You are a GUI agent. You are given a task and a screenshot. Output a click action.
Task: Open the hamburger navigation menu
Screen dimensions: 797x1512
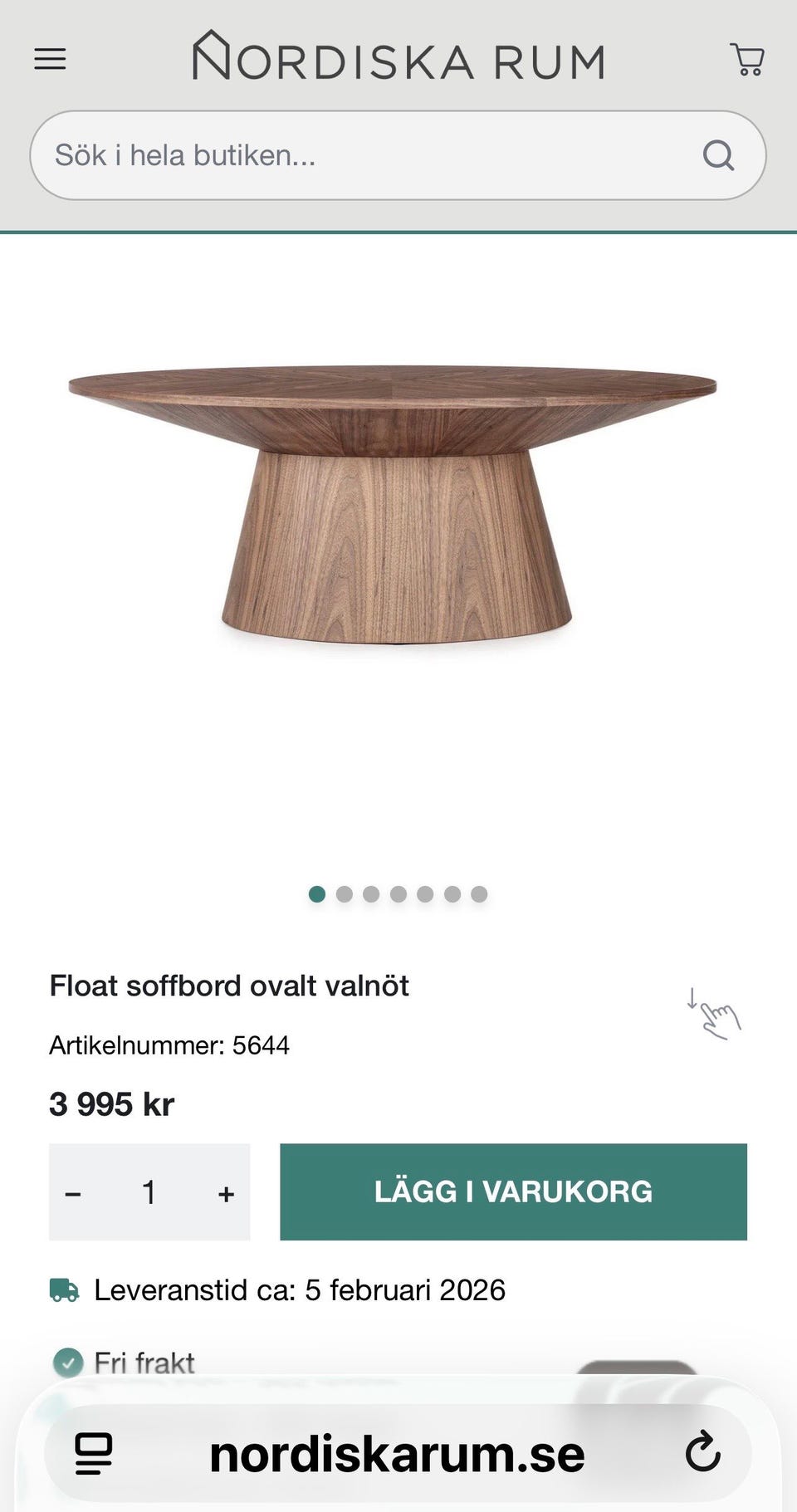coord(50,58)
